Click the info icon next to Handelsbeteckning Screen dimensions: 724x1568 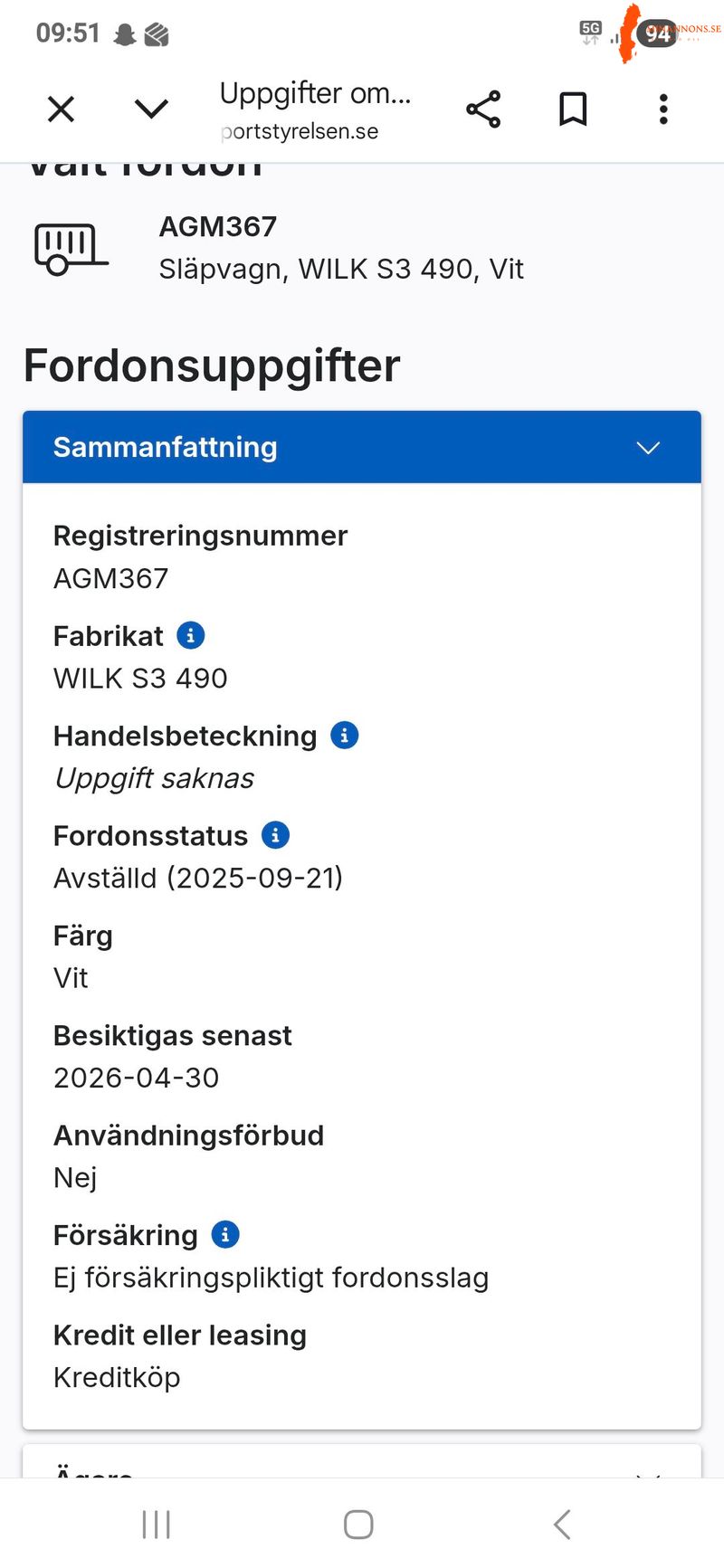[x=344, y=735]
